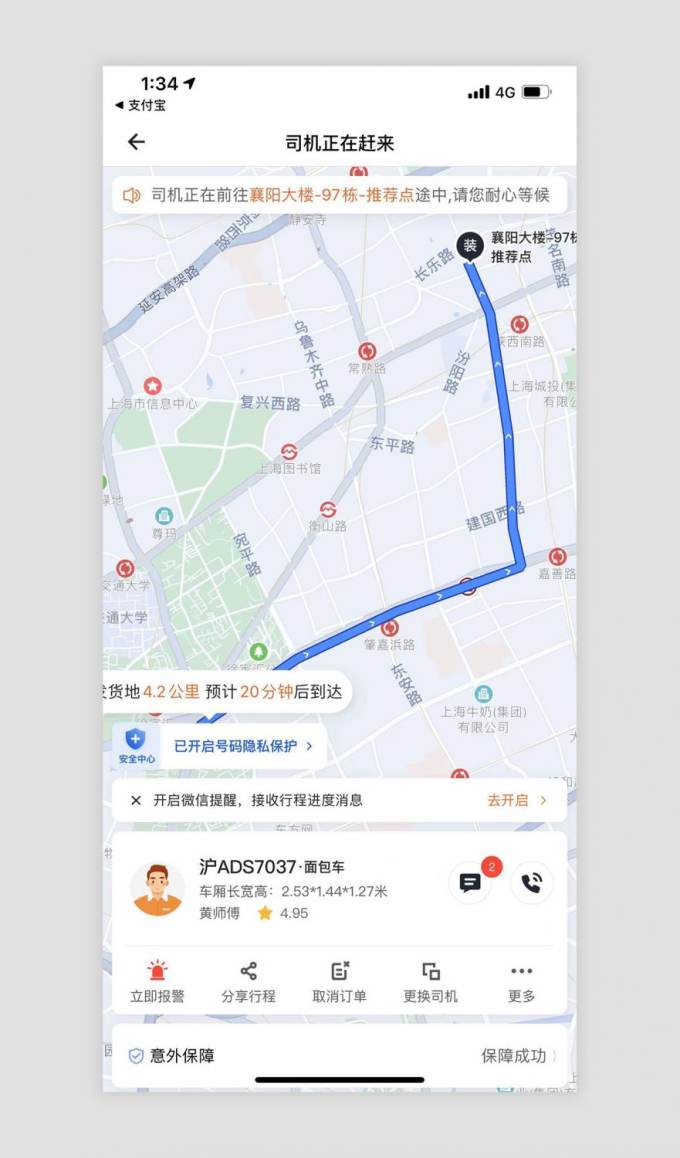Dismiss the WeChat reminder banner
This screenshot has width=680, height=1158.
point(136,800)
